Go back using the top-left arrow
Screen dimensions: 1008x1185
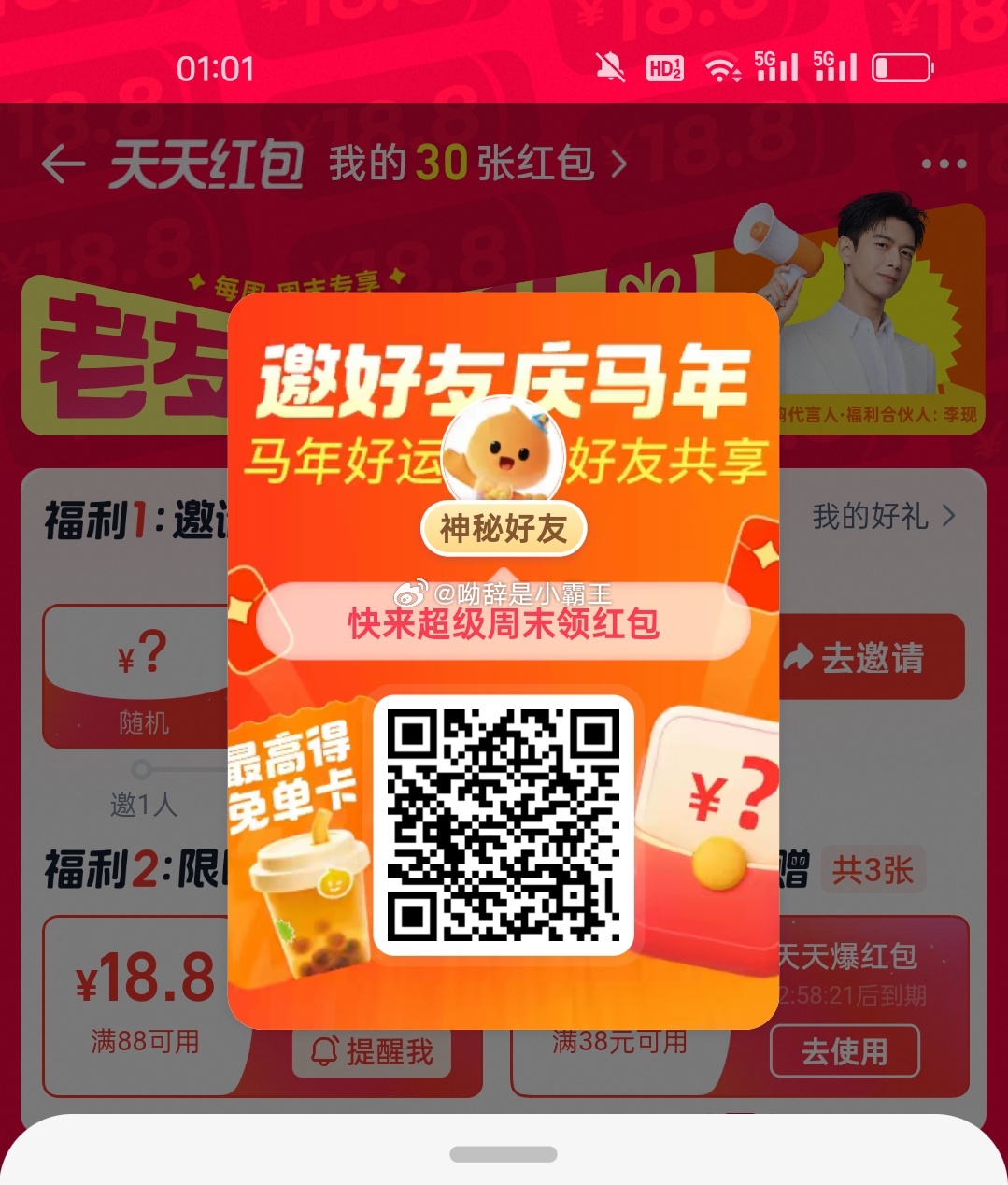64,165
